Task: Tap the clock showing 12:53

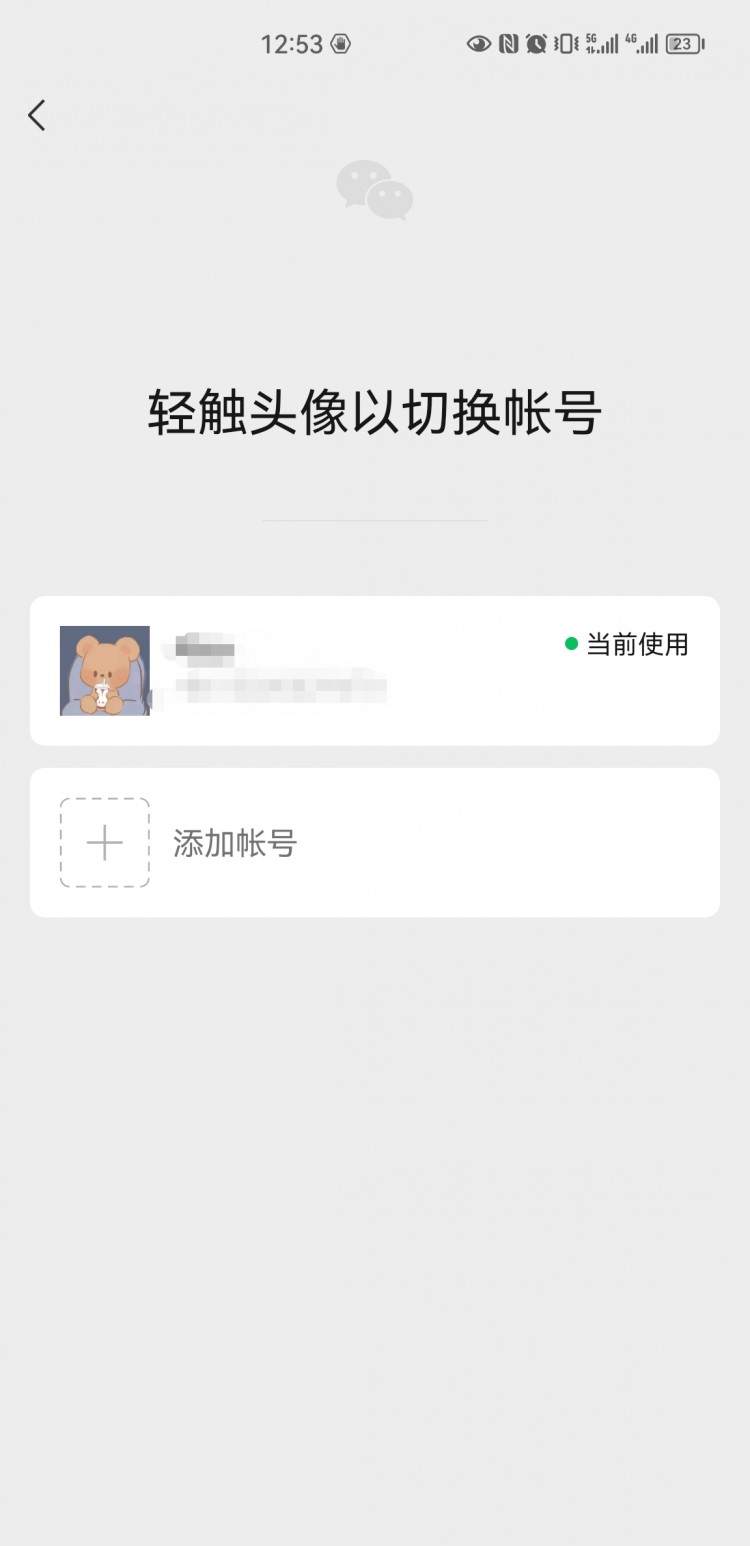Action: click(x=293, y=43)
